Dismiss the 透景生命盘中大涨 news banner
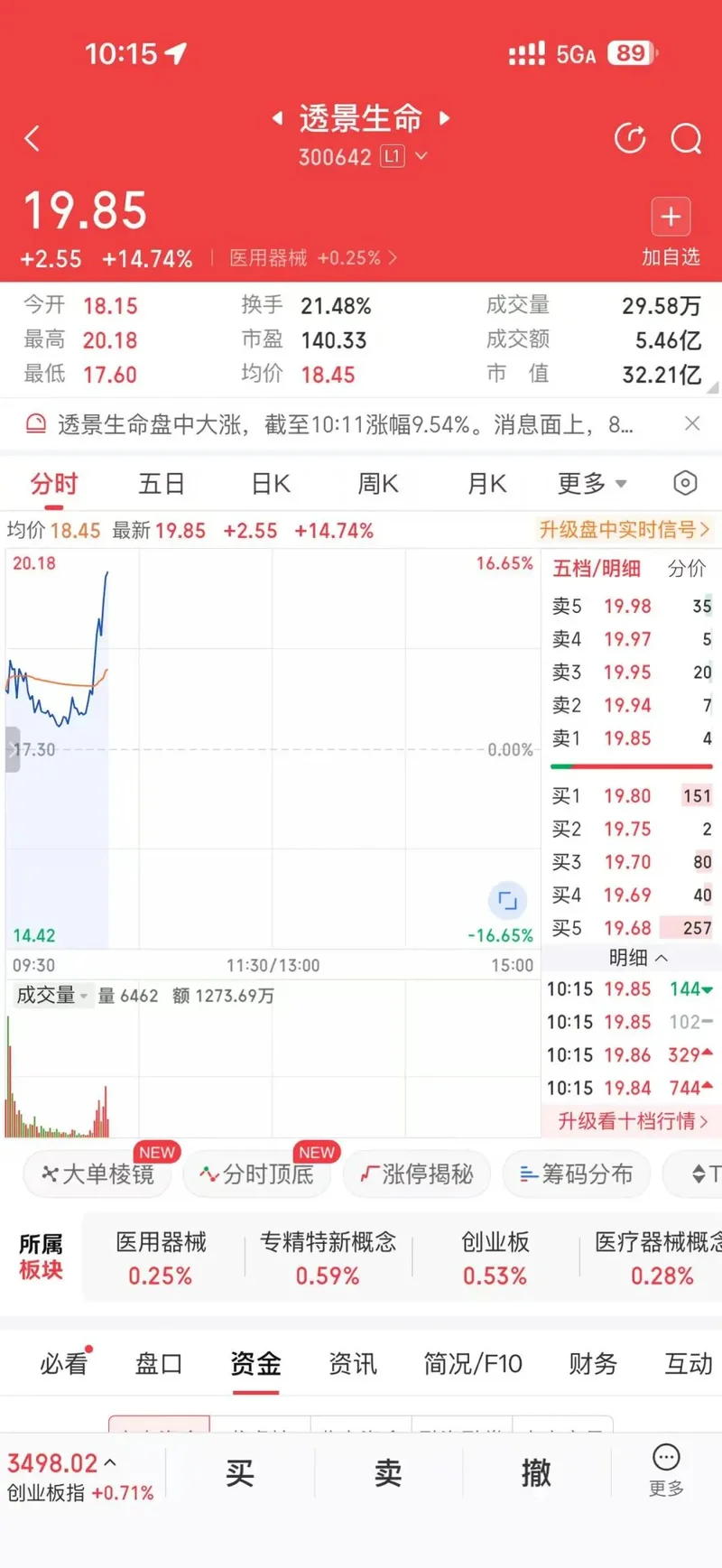This screenshot has width=722, height=1568. 692,423
